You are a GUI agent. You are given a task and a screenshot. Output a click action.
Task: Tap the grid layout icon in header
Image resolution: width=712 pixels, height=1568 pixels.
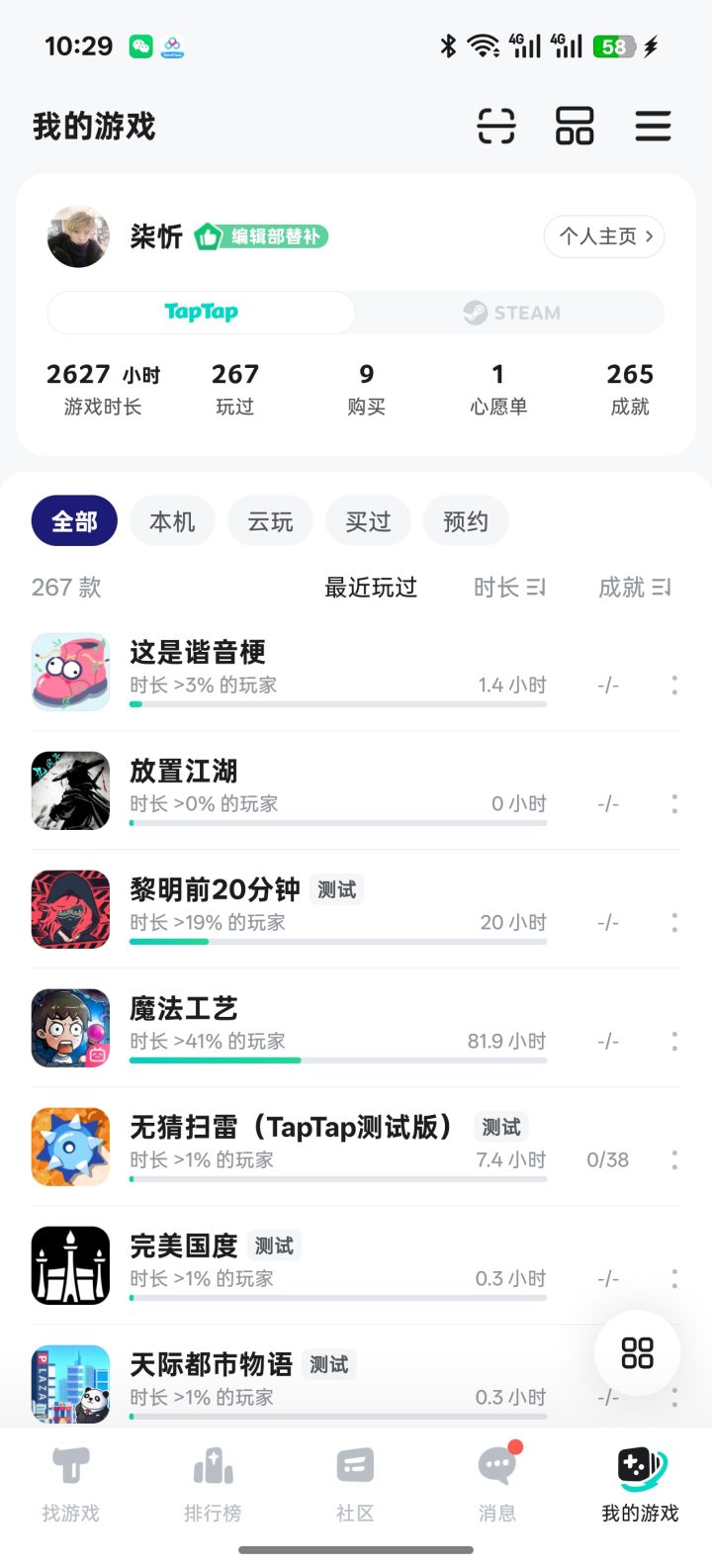pyautogui.click(x=575, y=127)
